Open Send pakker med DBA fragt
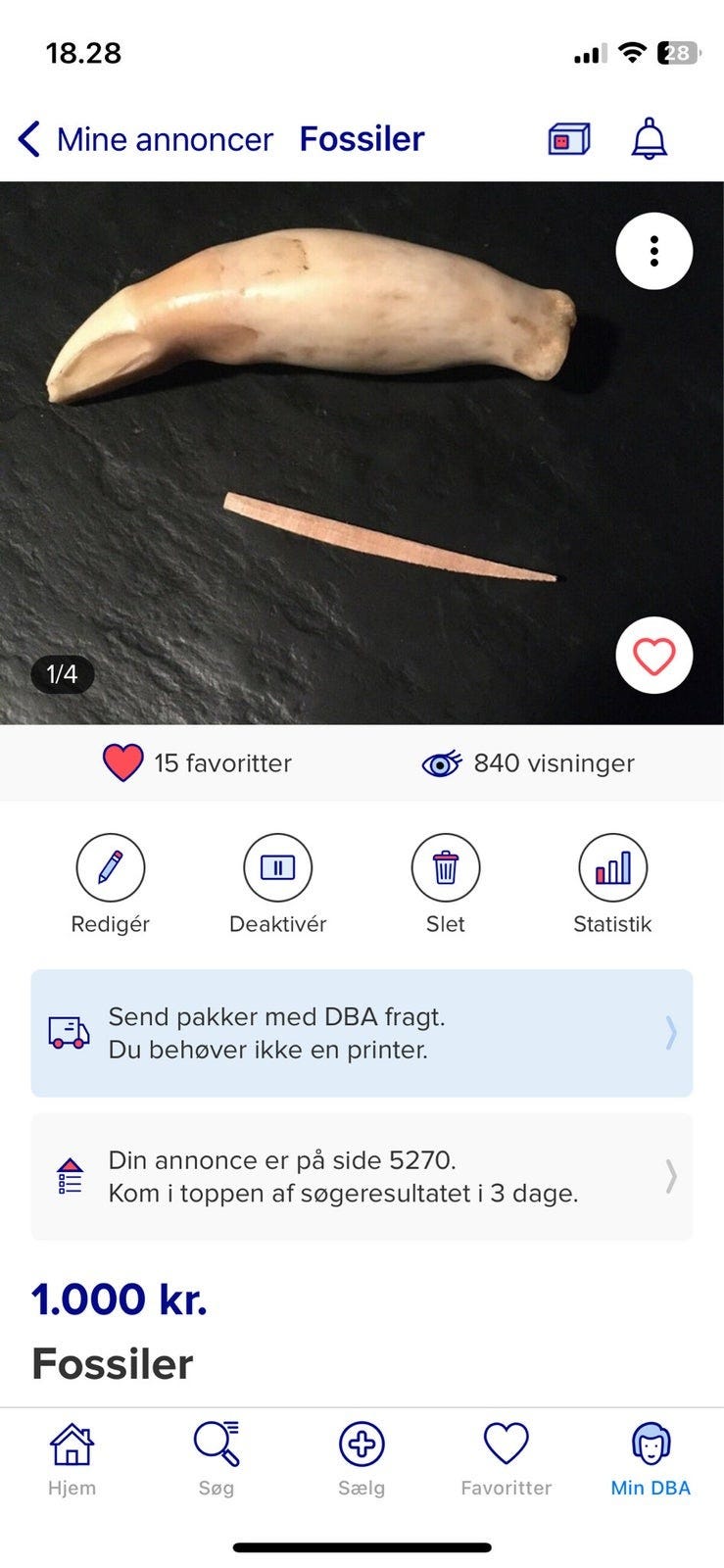 pos(362,1033)
